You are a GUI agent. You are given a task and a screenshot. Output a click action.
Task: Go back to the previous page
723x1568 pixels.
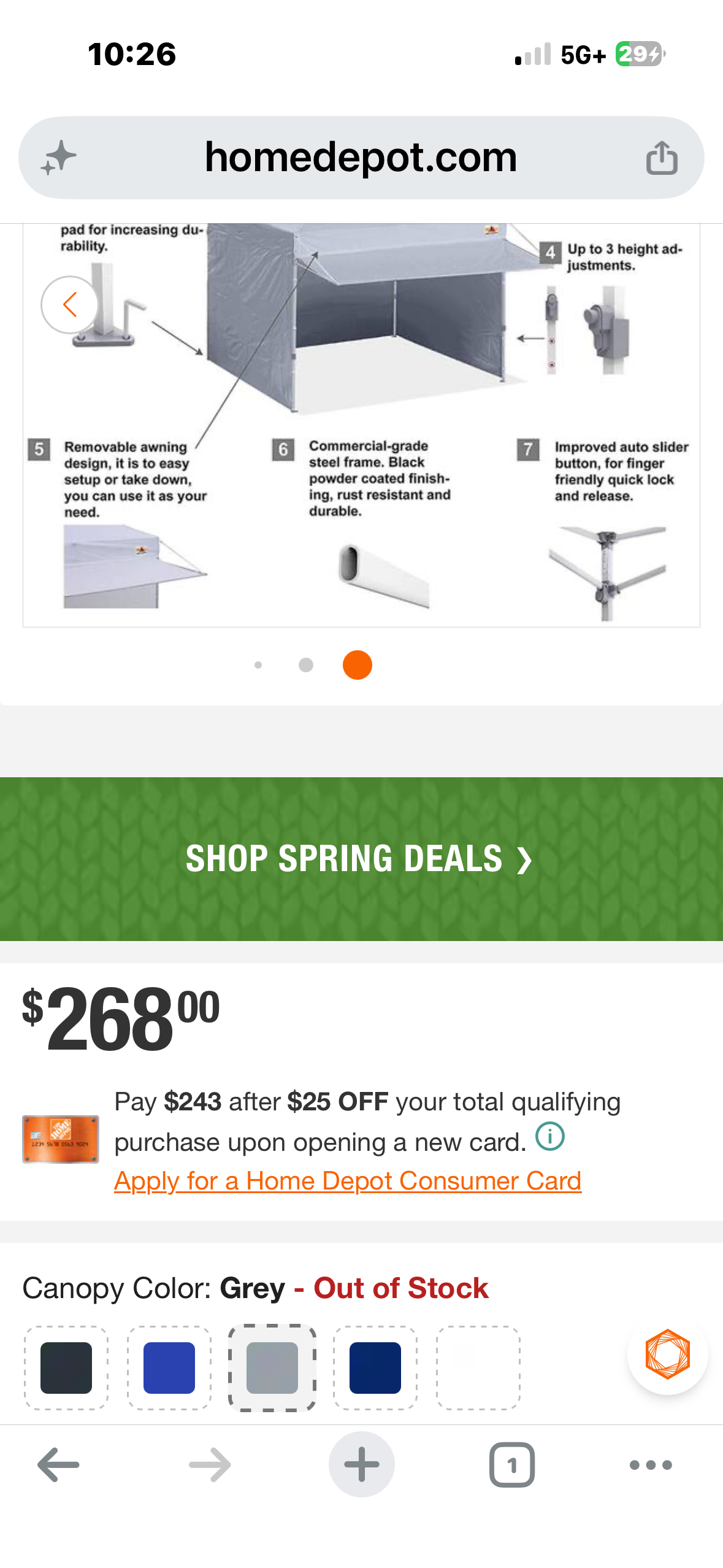(x=58, y=1464)
